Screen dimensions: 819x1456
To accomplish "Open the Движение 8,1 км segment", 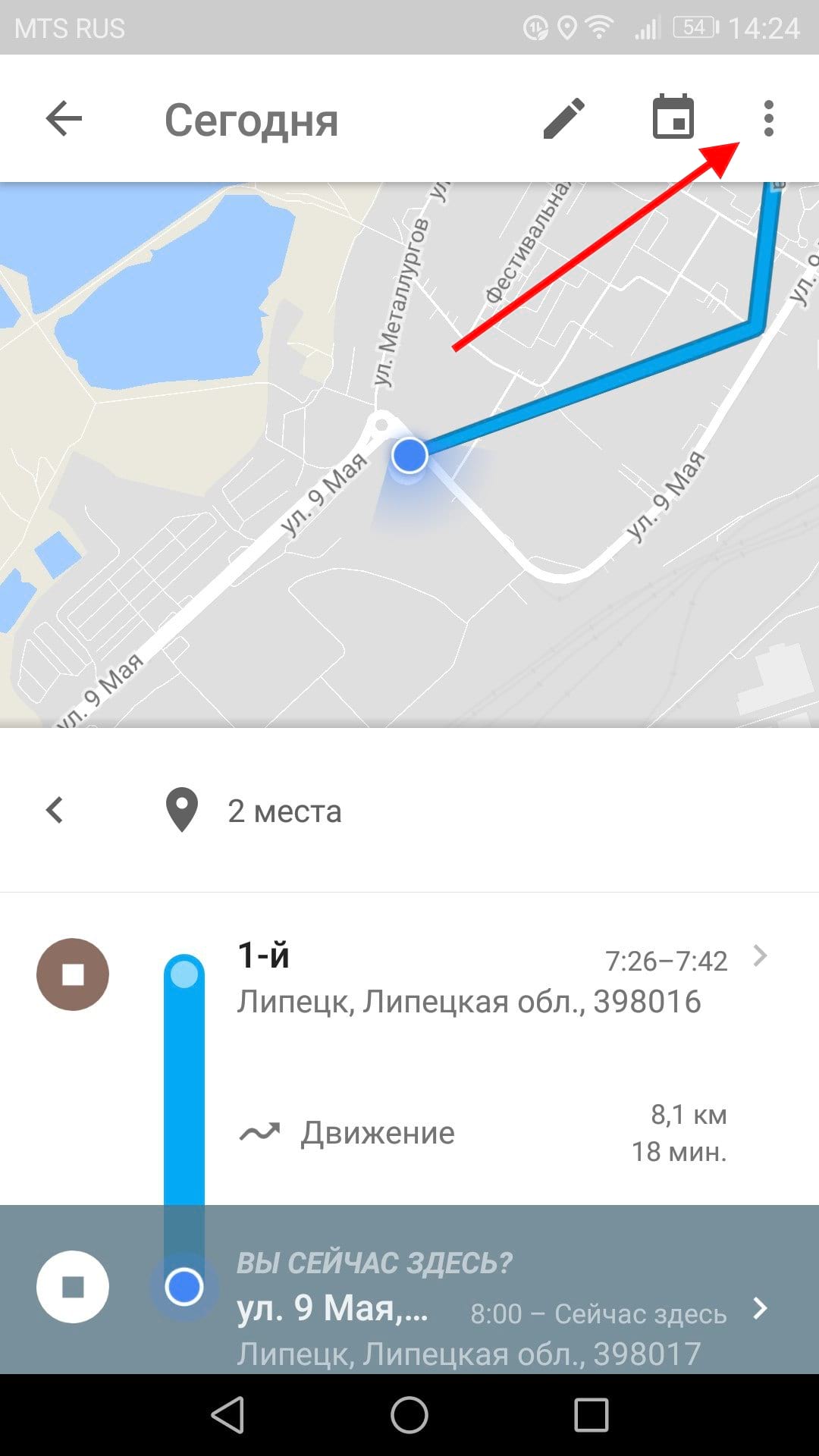I will click(482, 1133).
